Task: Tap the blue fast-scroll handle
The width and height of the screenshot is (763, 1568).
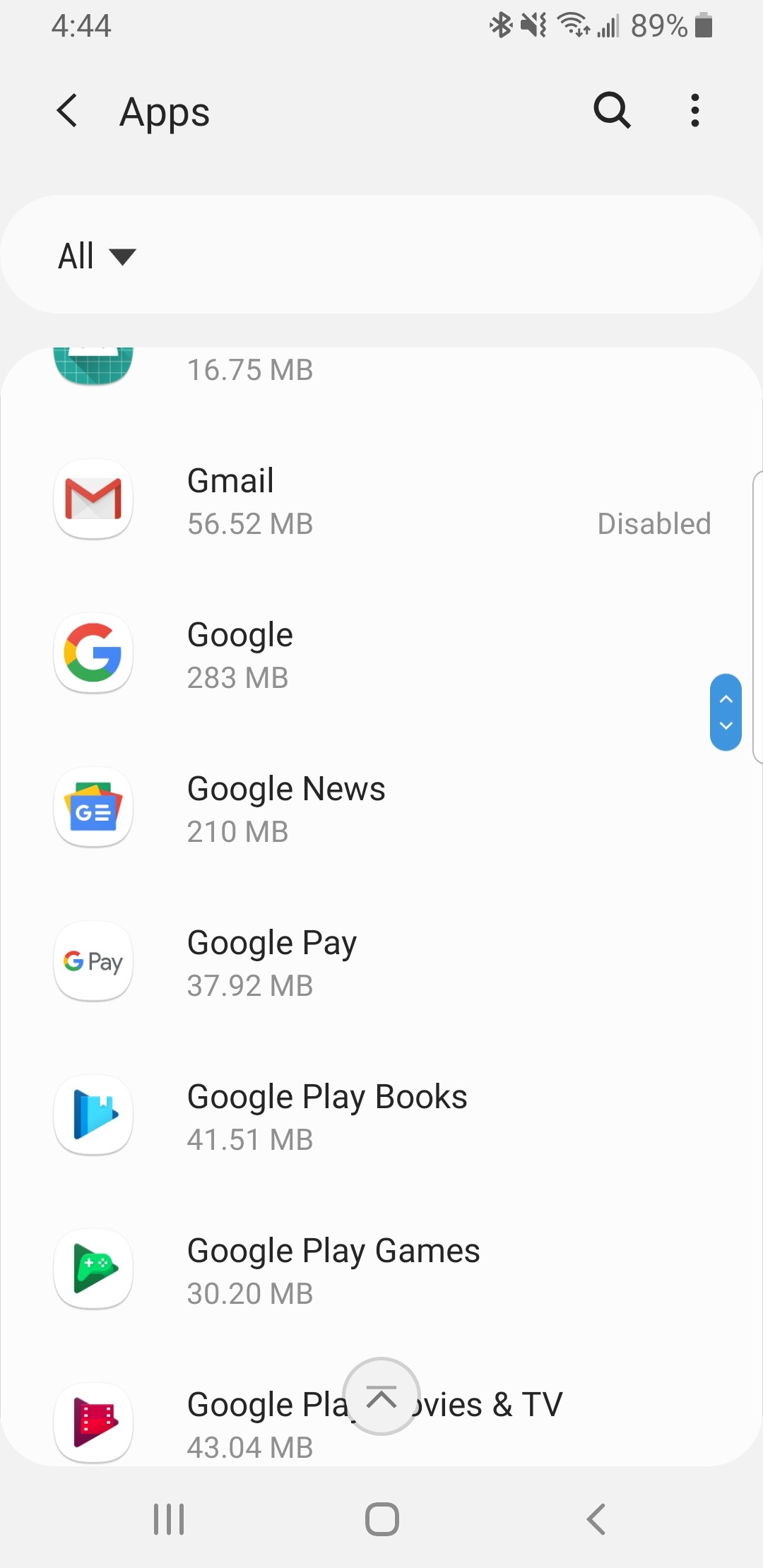Action: (726, 712)
